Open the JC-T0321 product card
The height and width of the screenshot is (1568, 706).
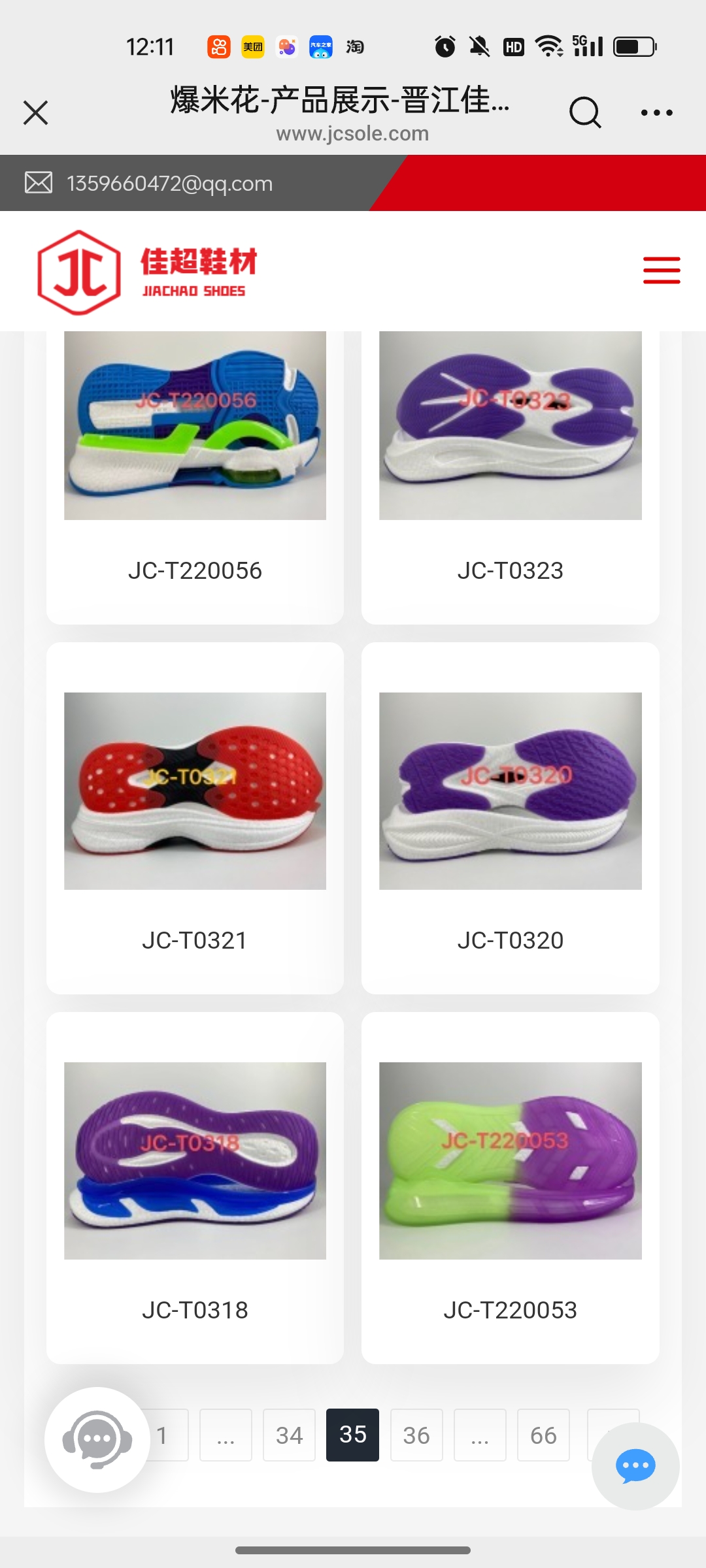[195, 817]
